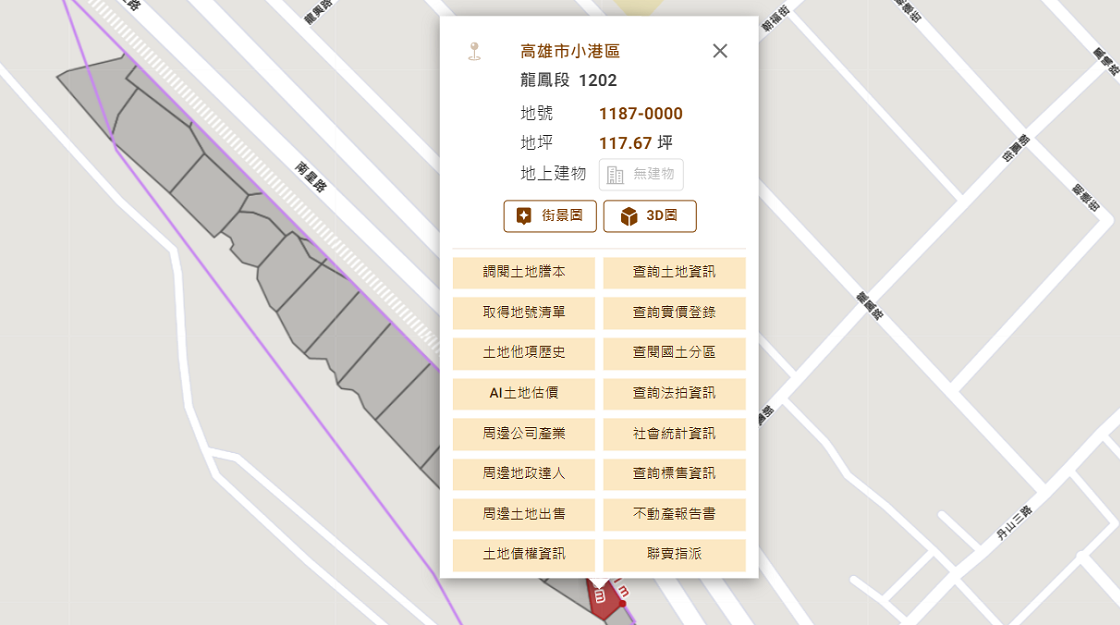
Task: Tap 調閱土地謄本
Action: 524,272
